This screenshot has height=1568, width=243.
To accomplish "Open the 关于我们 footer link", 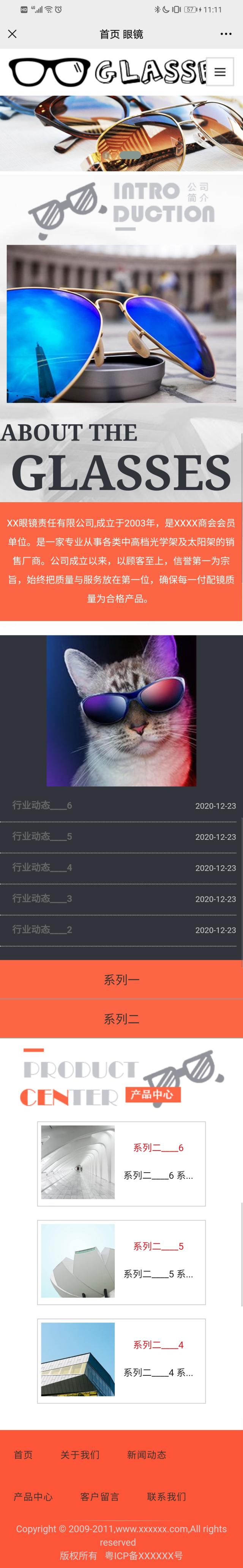I will (79, 1455).
